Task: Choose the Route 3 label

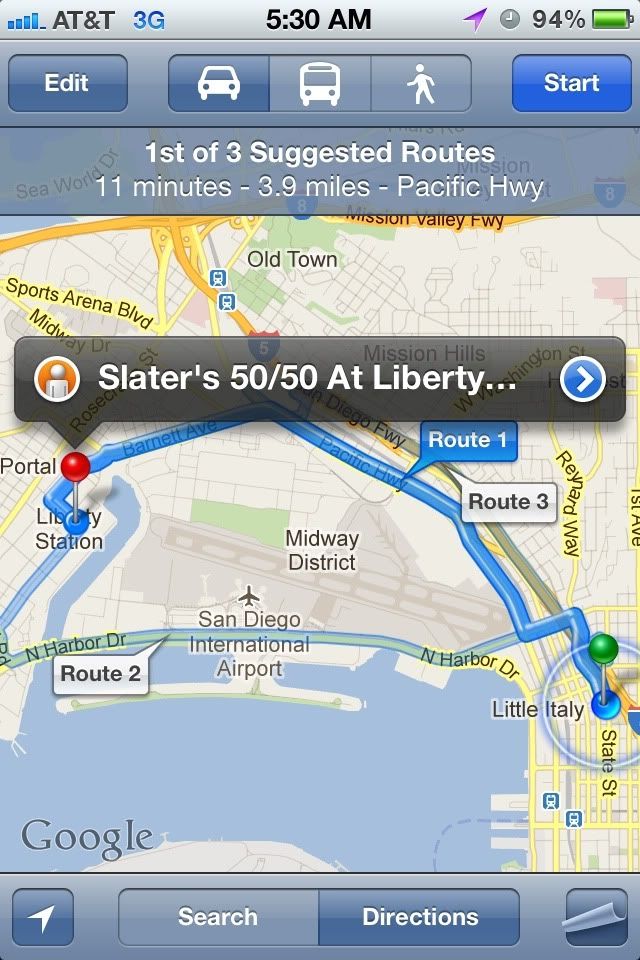Action: 508,502
